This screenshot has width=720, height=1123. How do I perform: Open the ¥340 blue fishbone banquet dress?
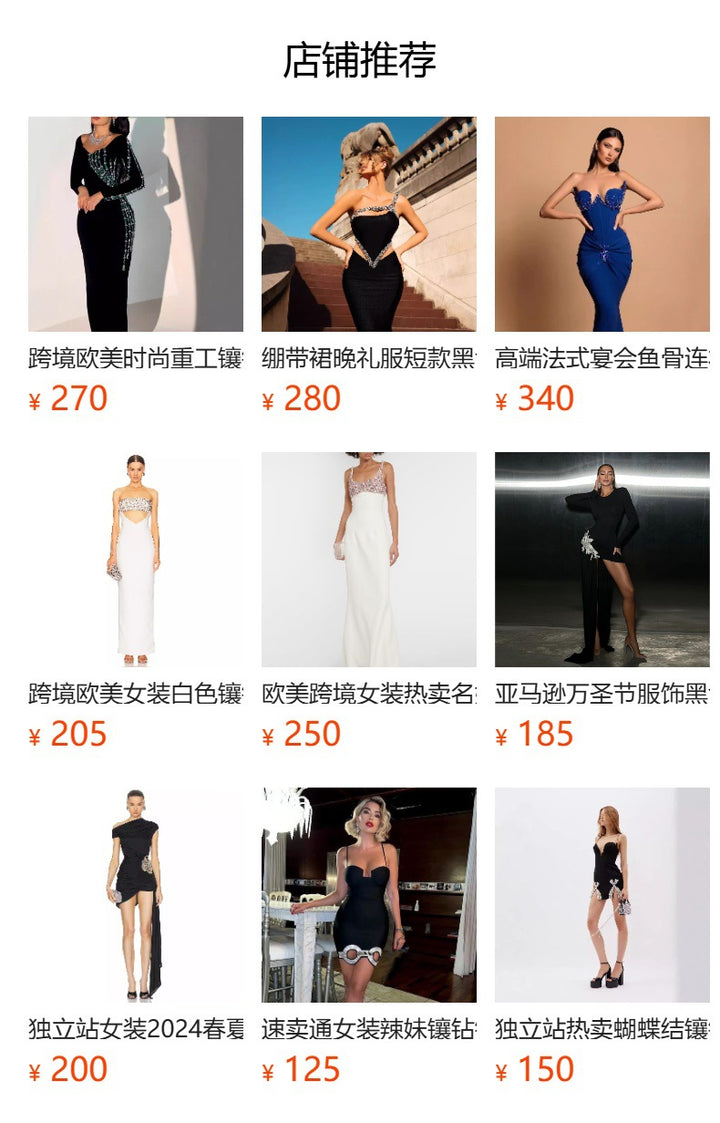click(602, 224)
